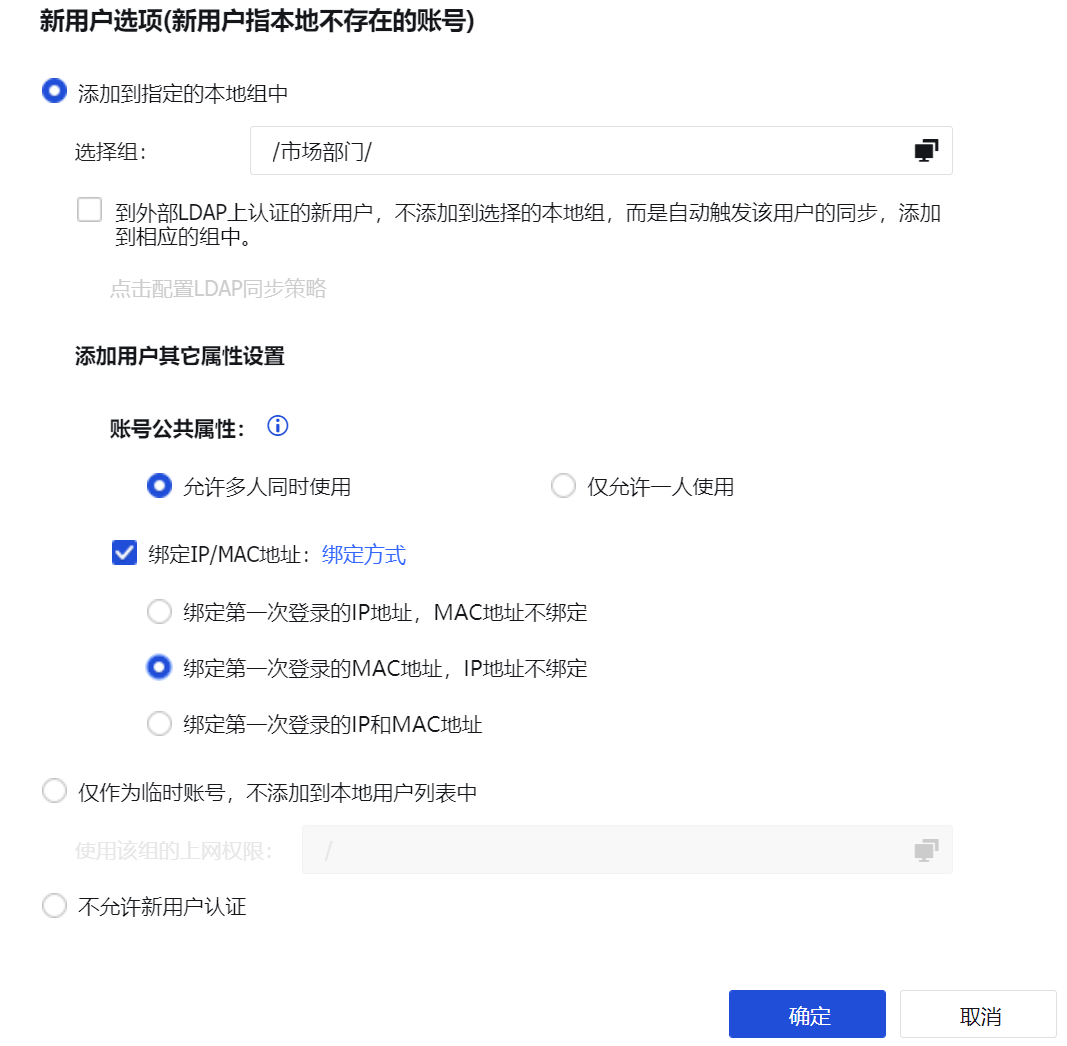
Task: Choose 允许多人同时使用
Action: [159, 487]
